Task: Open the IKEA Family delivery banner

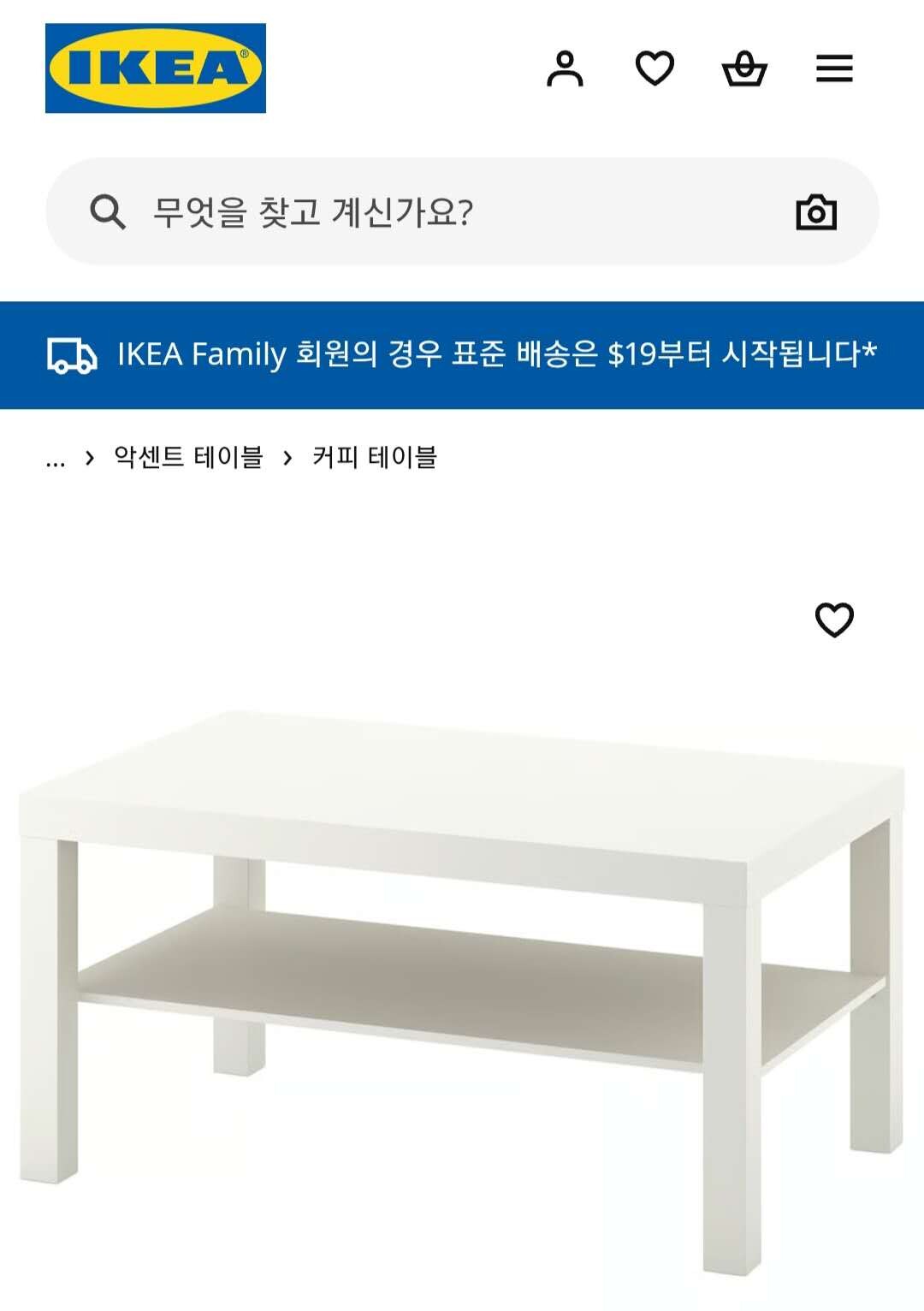Action: tap(462, 354)
